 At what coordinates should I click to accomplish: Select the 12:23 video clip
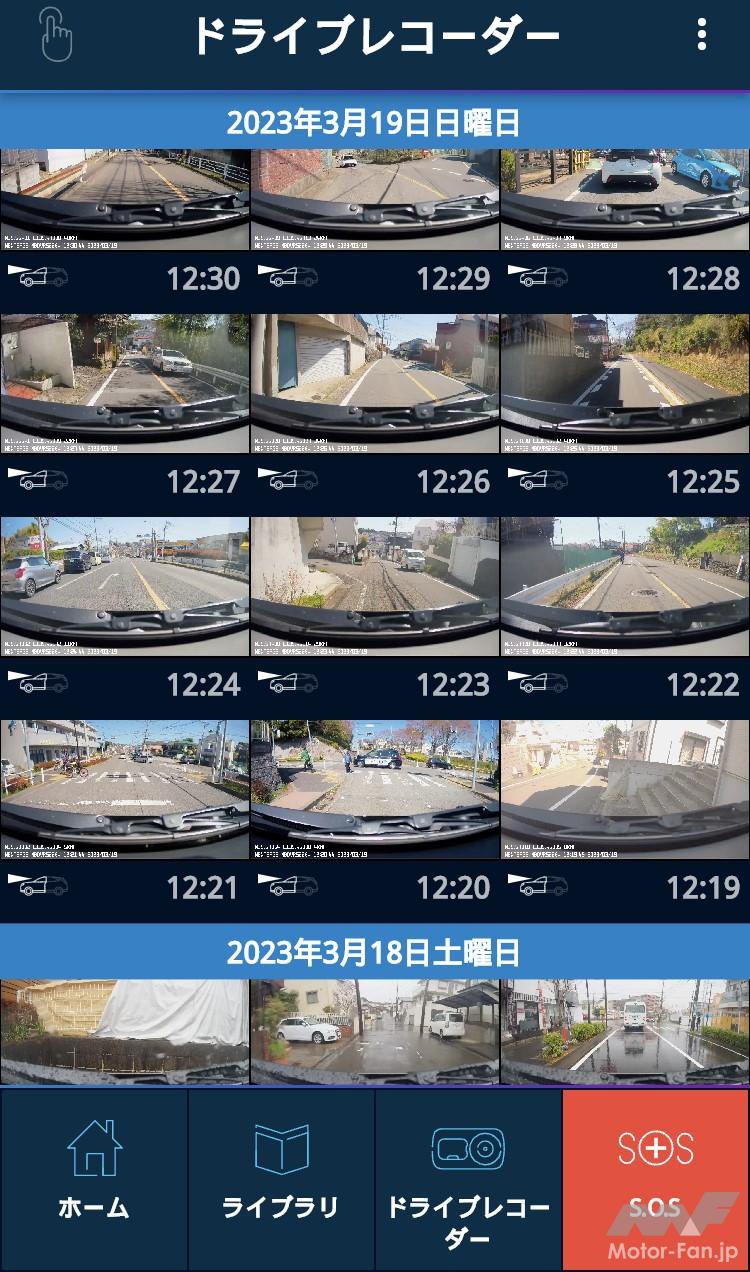(x=374, y=587)
